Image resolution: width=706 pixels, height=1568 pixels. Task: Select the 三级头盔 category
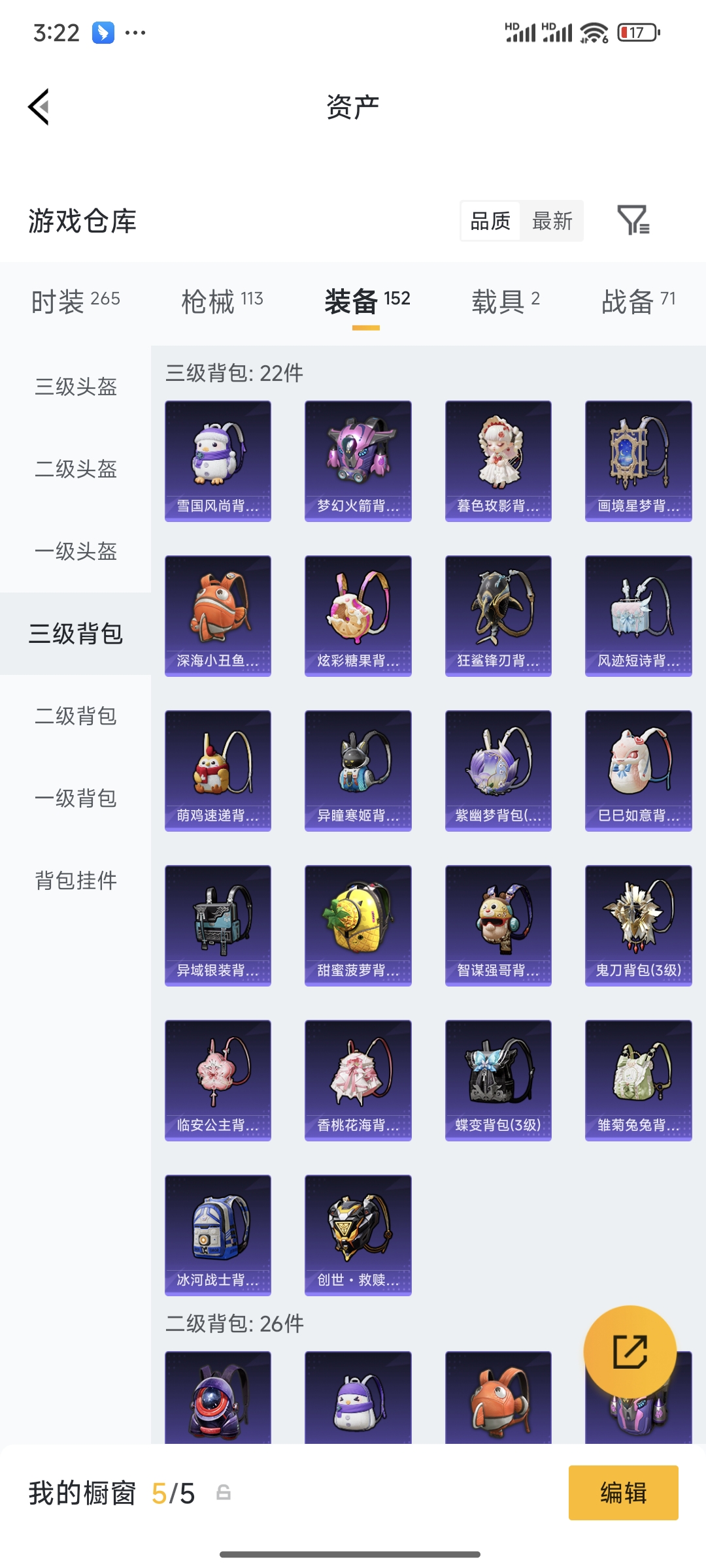tap(74, 388)
